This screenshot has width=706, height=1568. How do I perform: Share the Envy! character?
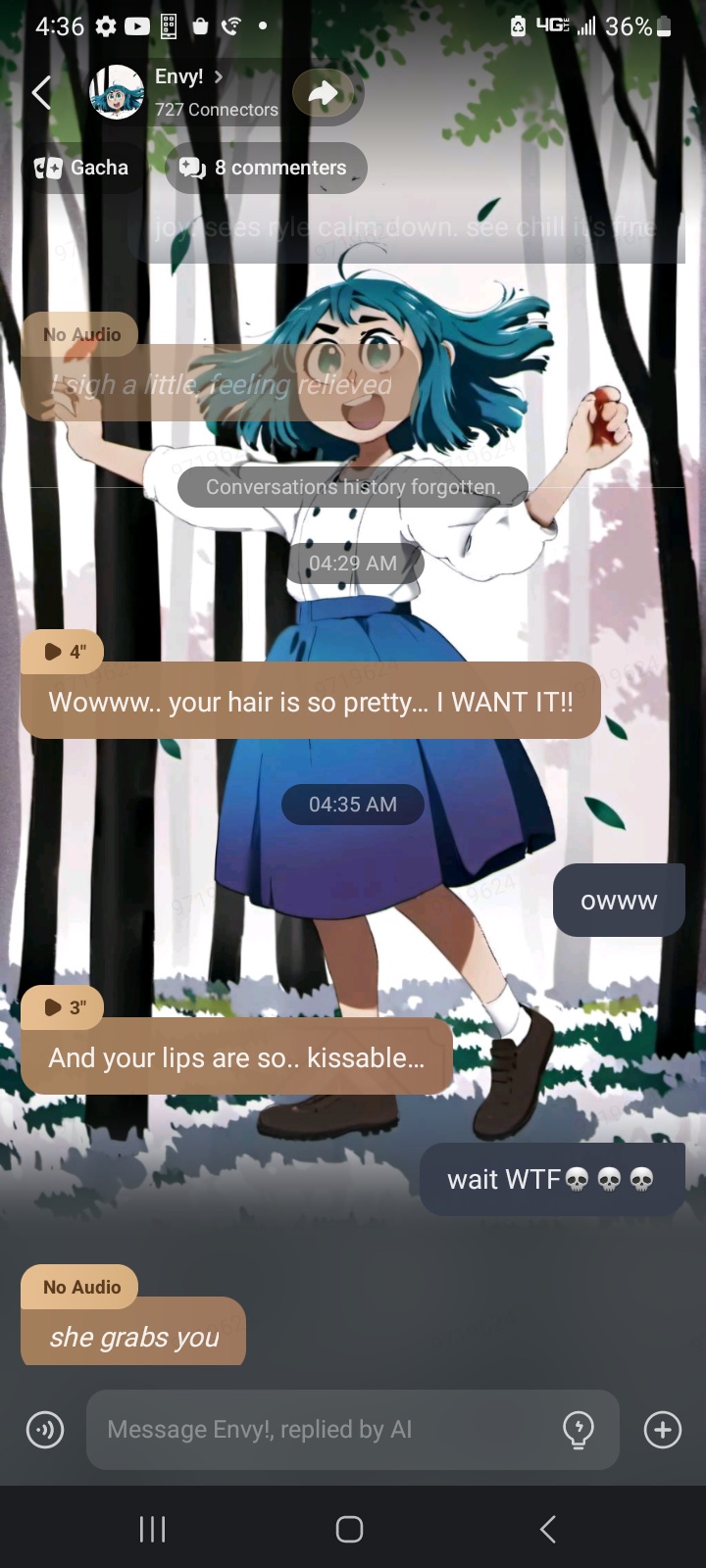pos(323,93)
